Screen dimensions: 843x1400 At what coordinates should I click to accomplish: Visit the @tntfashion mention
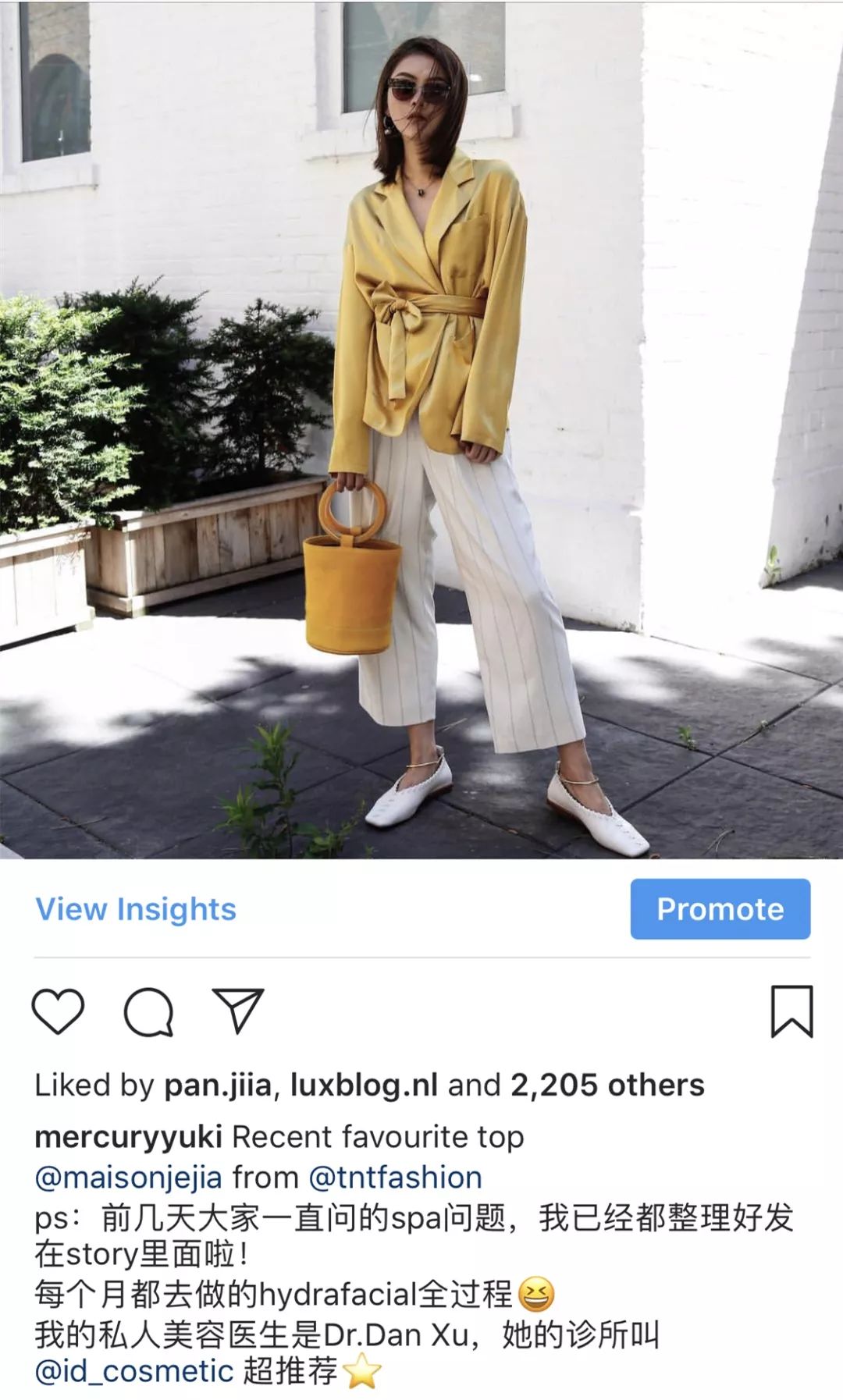point(395,1178)
